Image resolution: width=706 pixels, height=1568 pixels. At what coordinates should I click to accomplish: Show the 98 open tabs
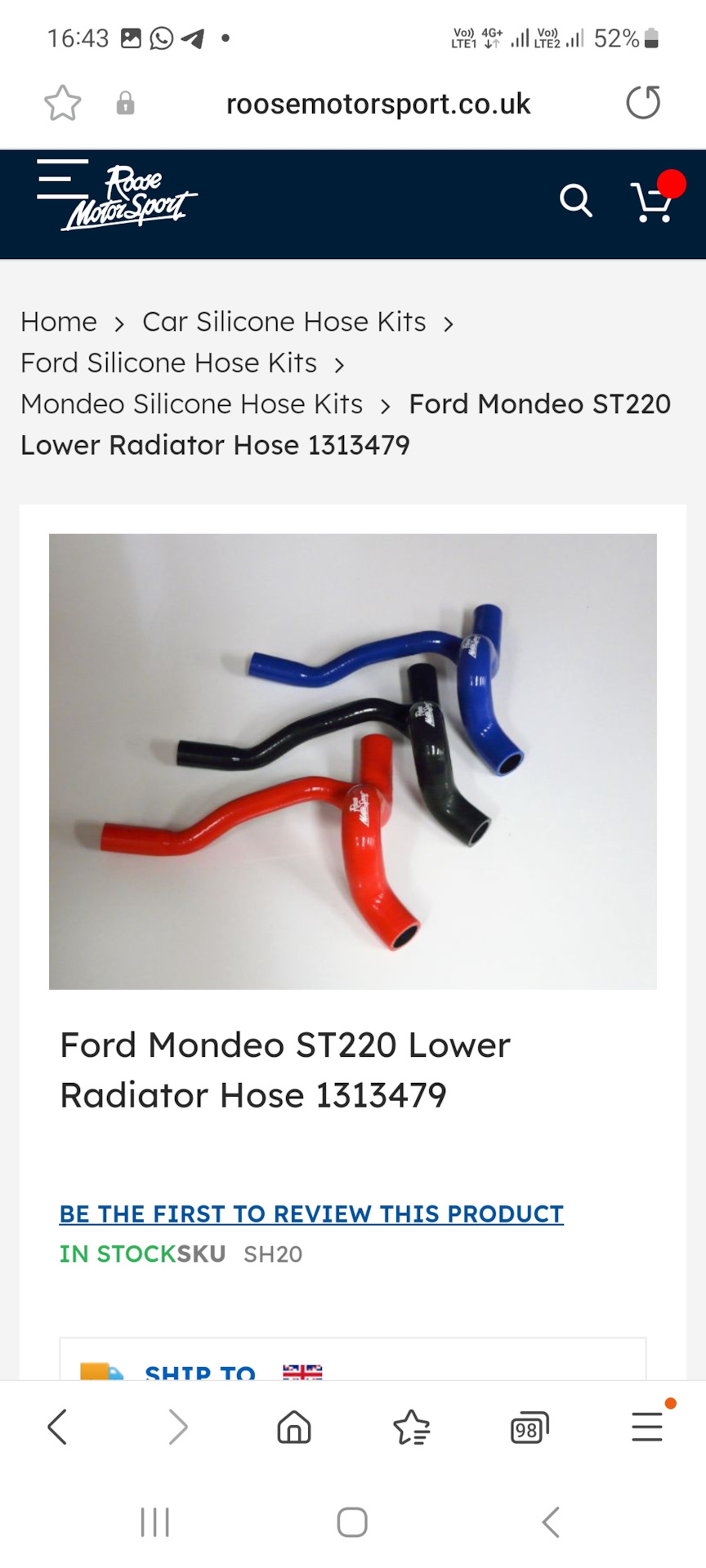pyautogui.click(x=529, y=1428)
